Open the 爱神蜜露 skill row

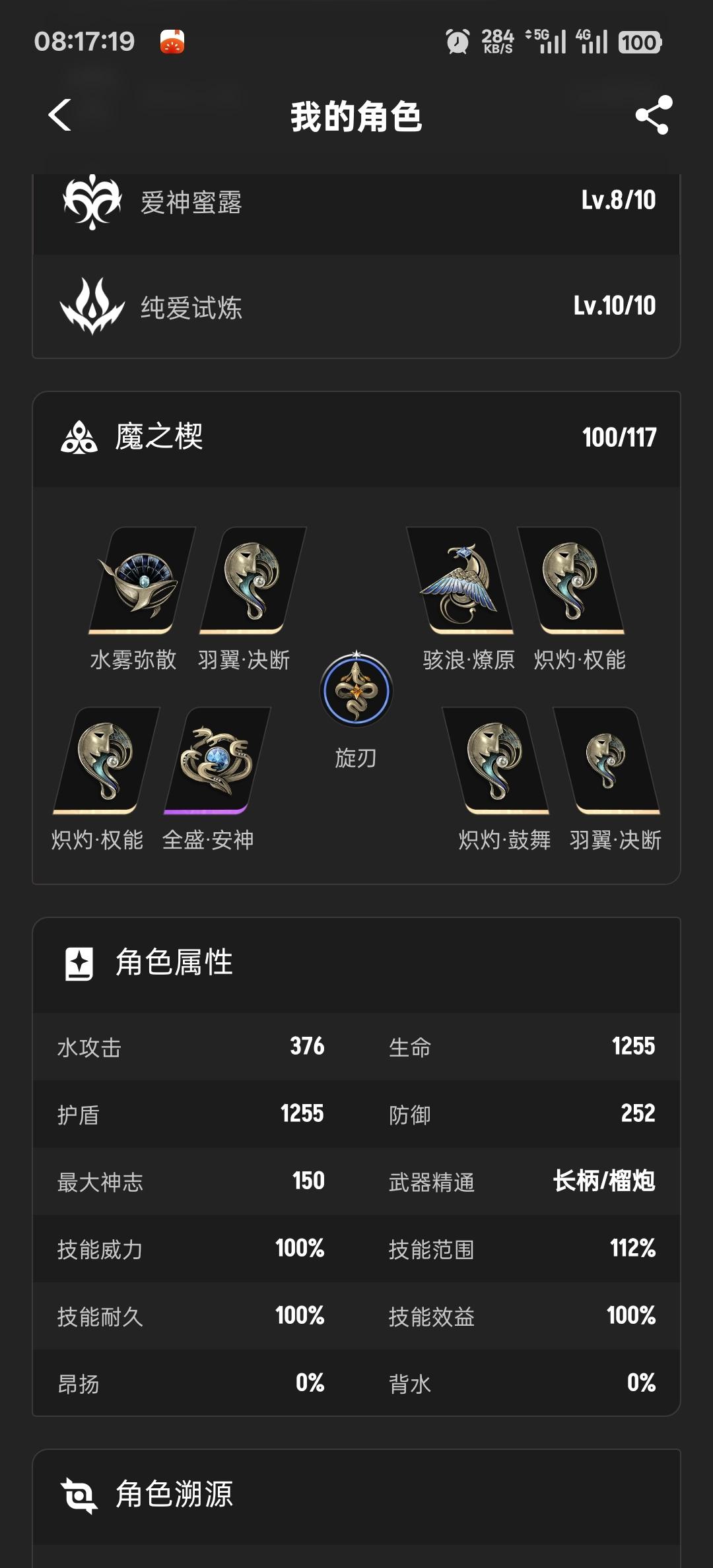coord(356,202)
